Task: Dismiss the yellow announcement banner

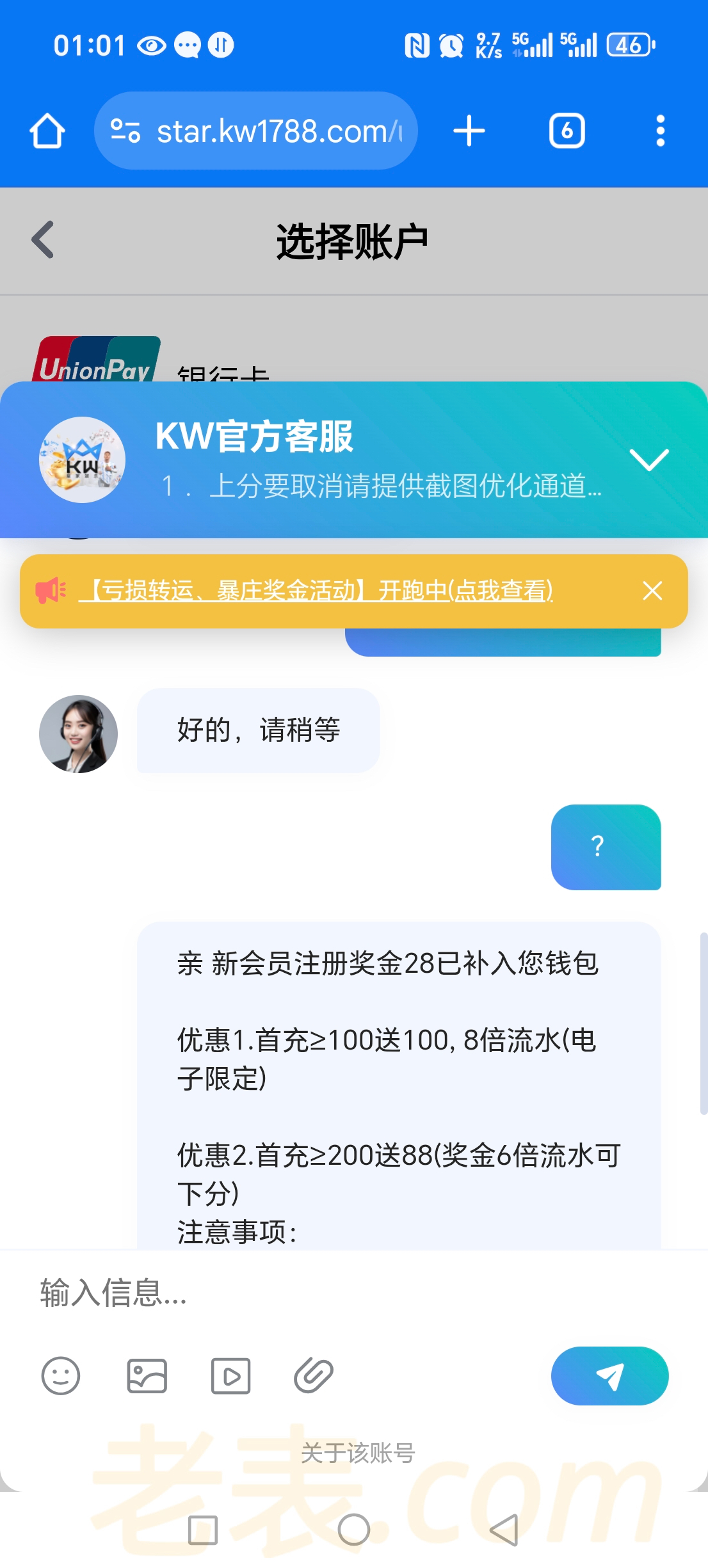Action: (652, 591)
